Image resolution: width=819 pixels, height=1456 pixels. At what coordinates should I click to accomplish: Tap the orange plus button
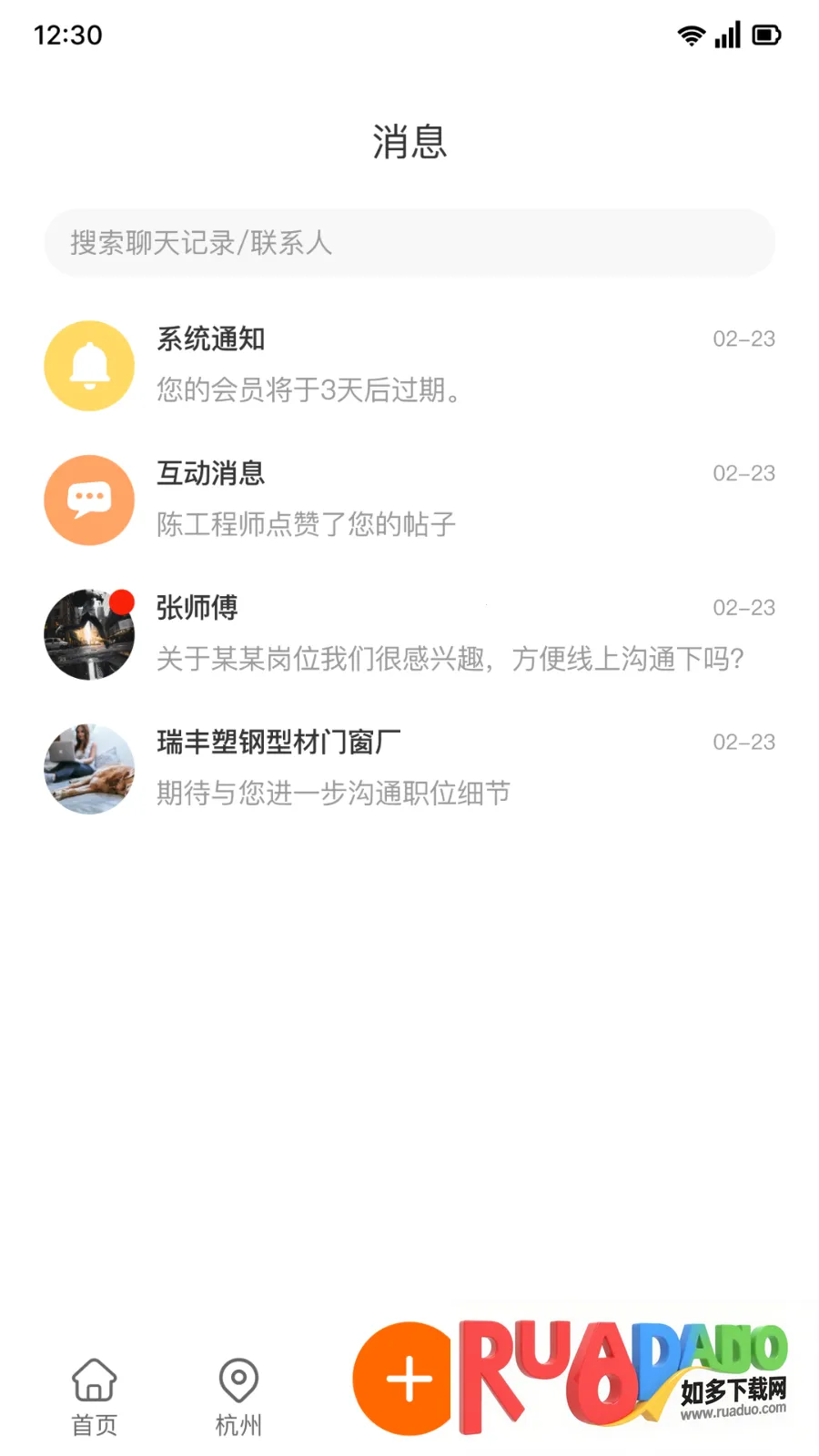409,1379
